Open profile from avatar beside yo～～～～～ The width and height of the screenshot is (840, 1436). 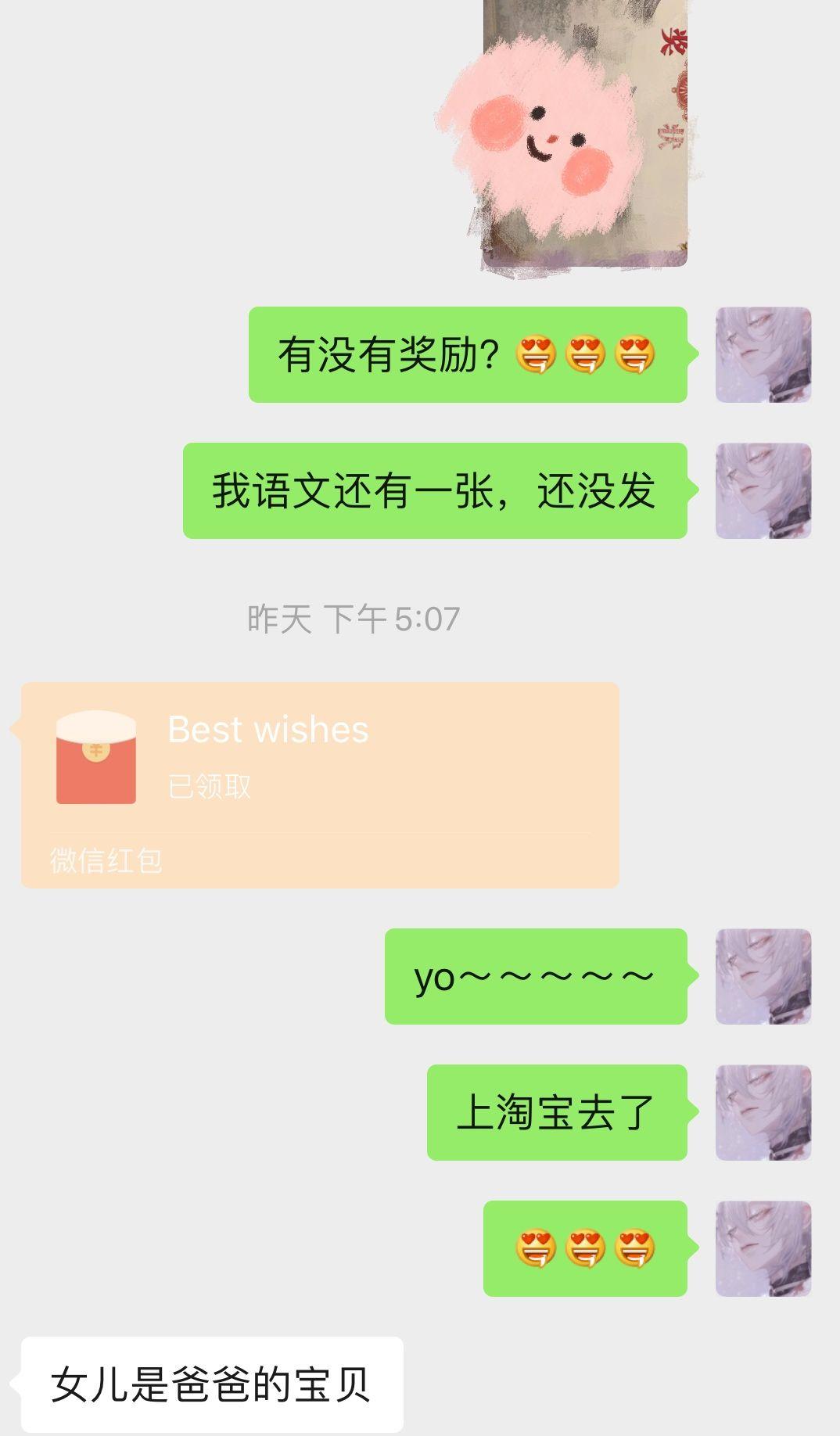coord(763,976)
